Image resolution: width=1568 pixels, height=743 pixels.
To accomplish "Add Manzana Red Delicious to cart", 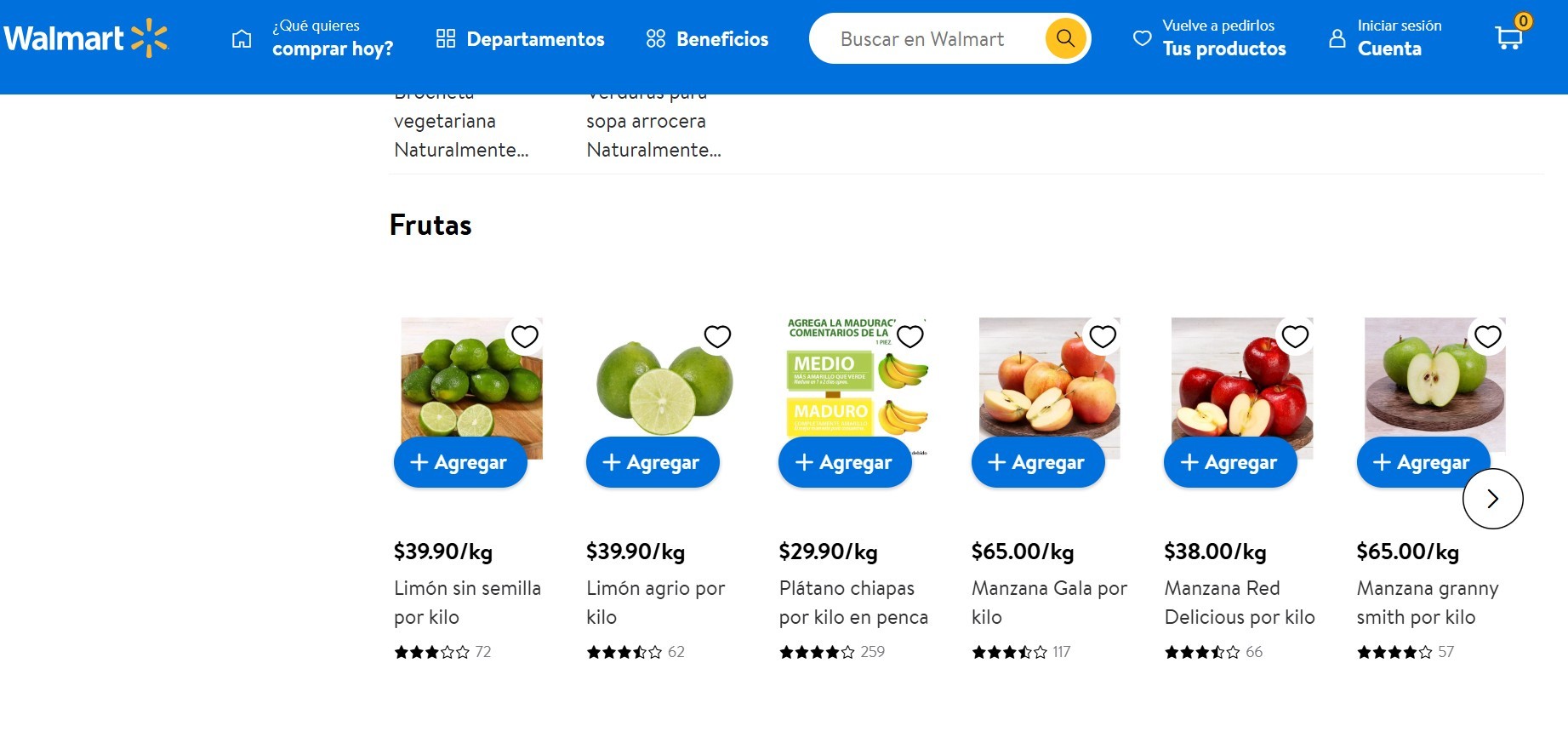I will [x=1229, y=462].
